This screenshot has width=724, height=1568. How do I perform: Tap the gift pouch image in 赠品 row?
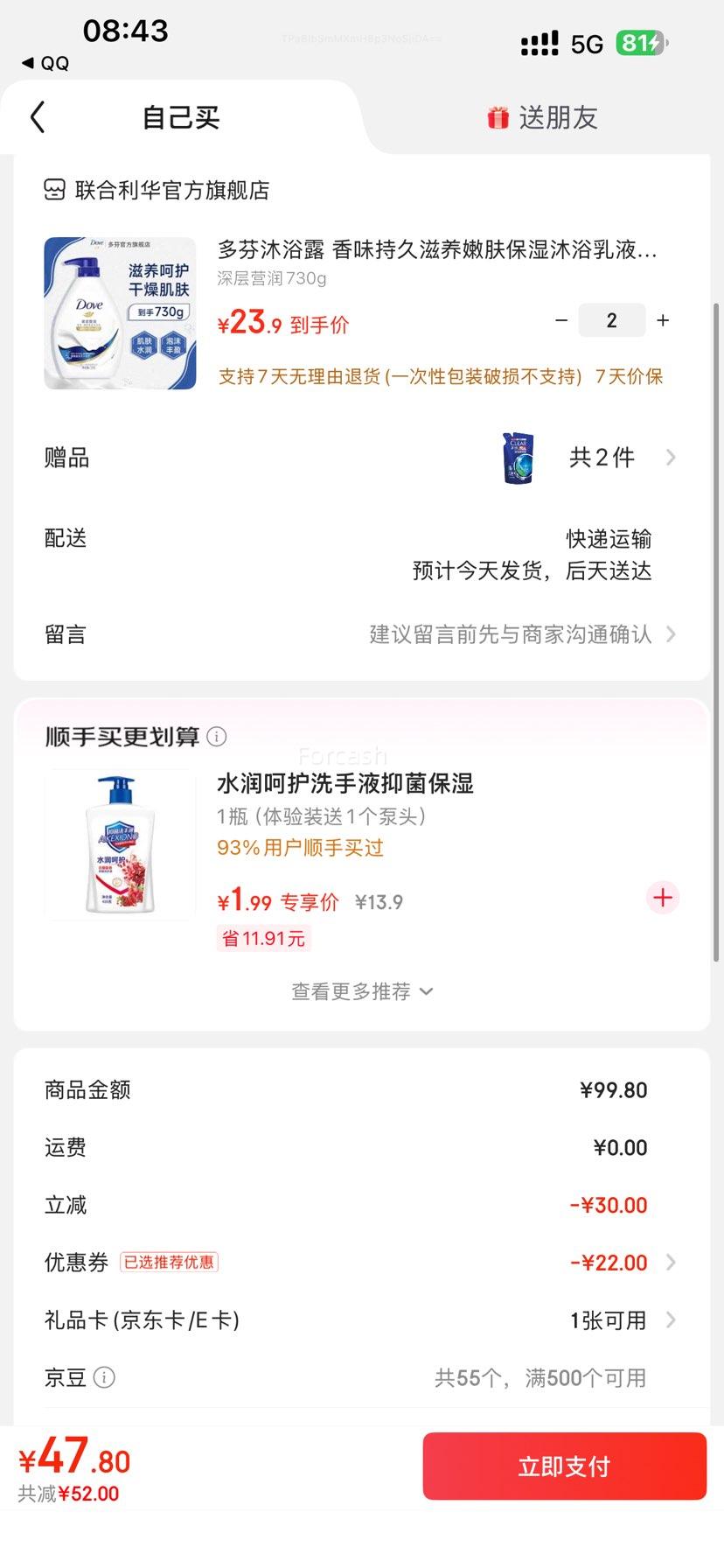click(x=518, y=456)
